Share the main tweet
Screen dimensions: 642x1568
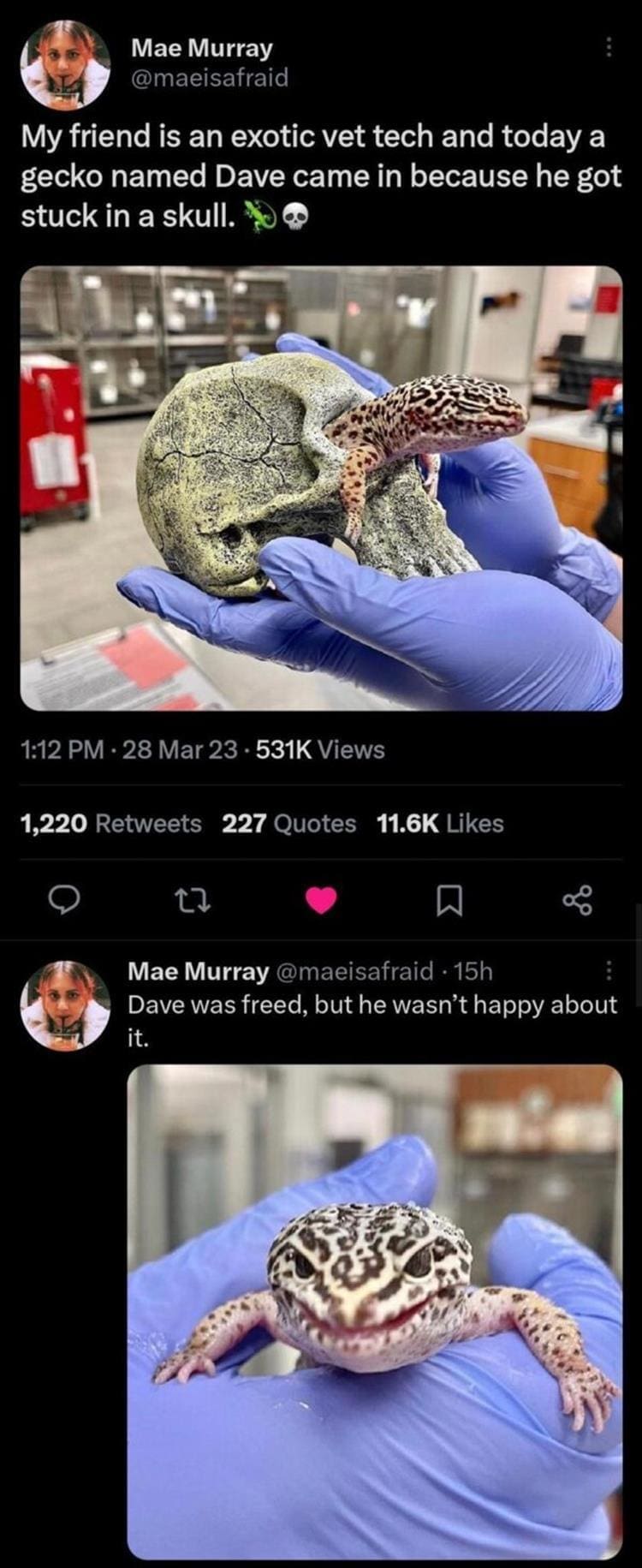coord(577,899)
